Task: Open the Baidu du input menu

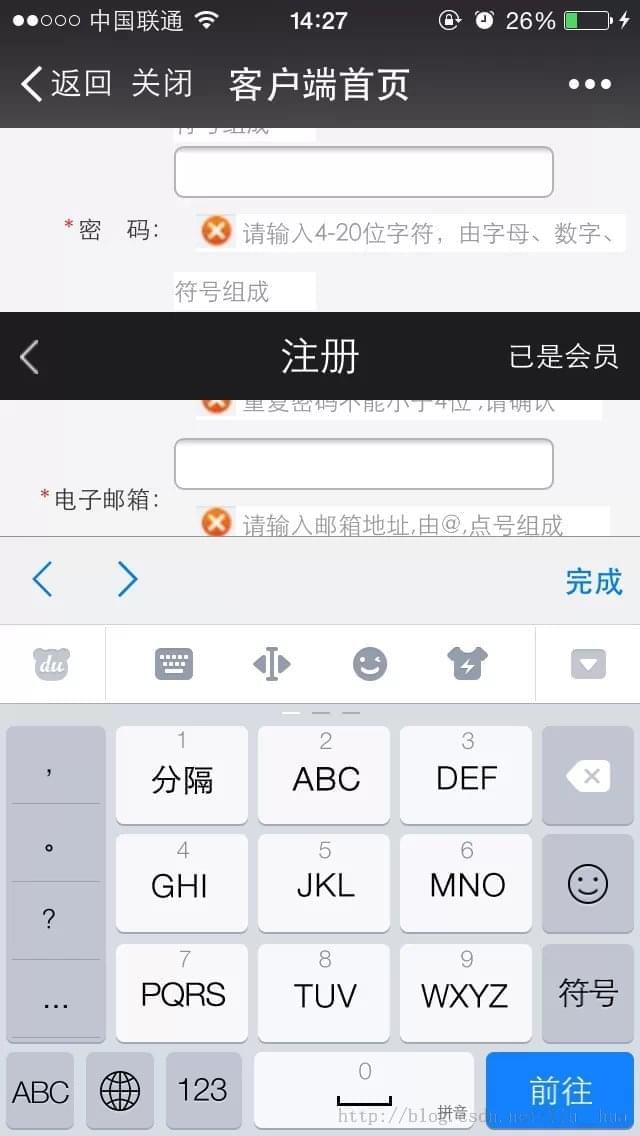Action: [x=52, y=664]
